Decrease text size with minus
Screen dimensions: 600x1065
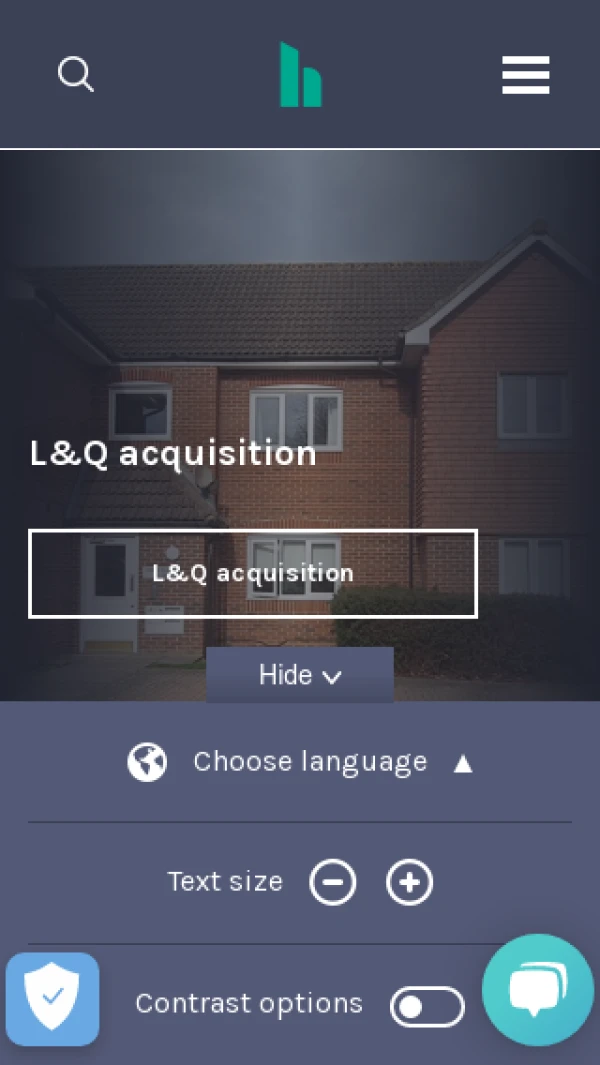(333, 882)
